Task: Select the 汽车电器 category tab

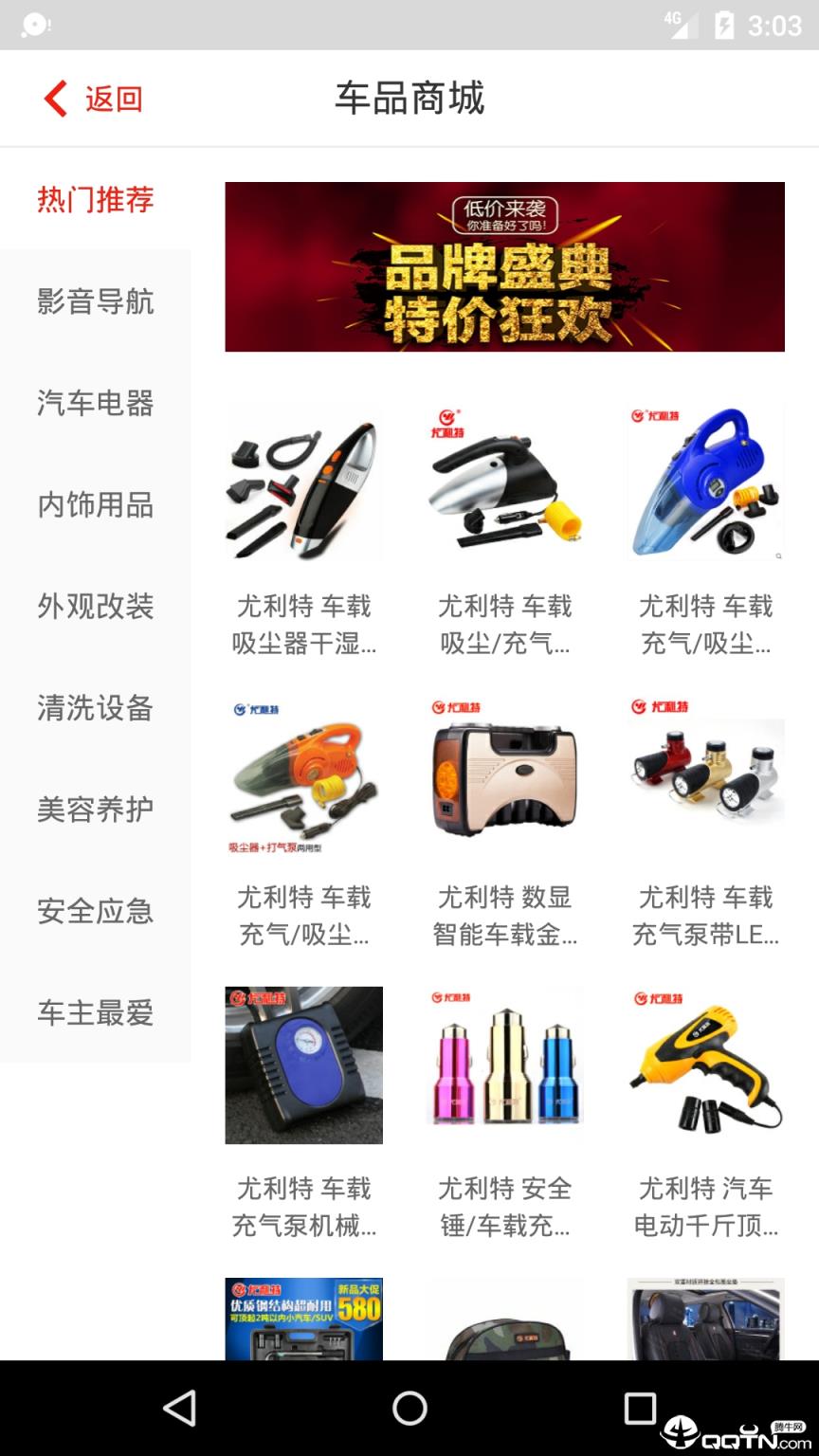Action: pos(94,404)
